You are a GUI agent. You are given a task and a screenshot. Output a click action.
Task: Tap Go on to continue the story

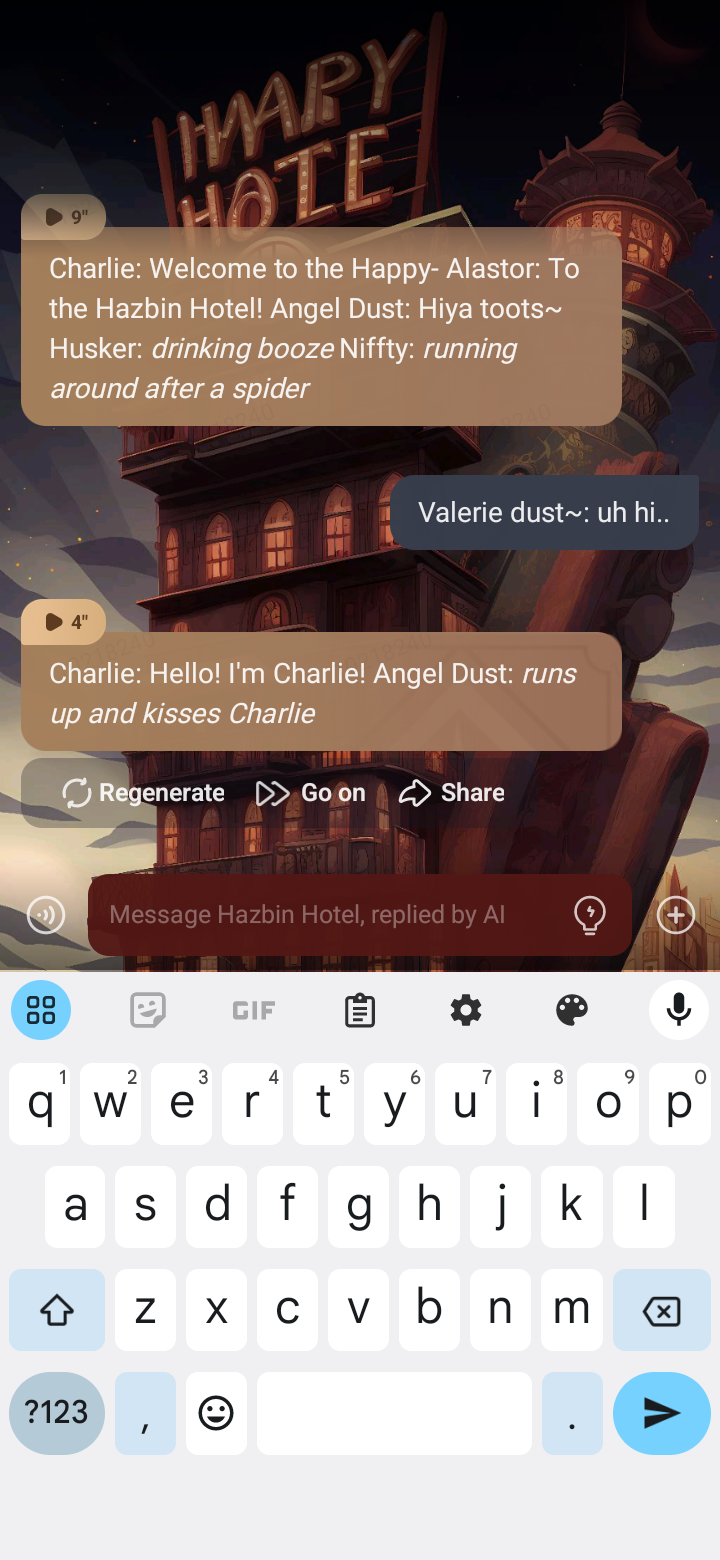click(x=311, y=793)
